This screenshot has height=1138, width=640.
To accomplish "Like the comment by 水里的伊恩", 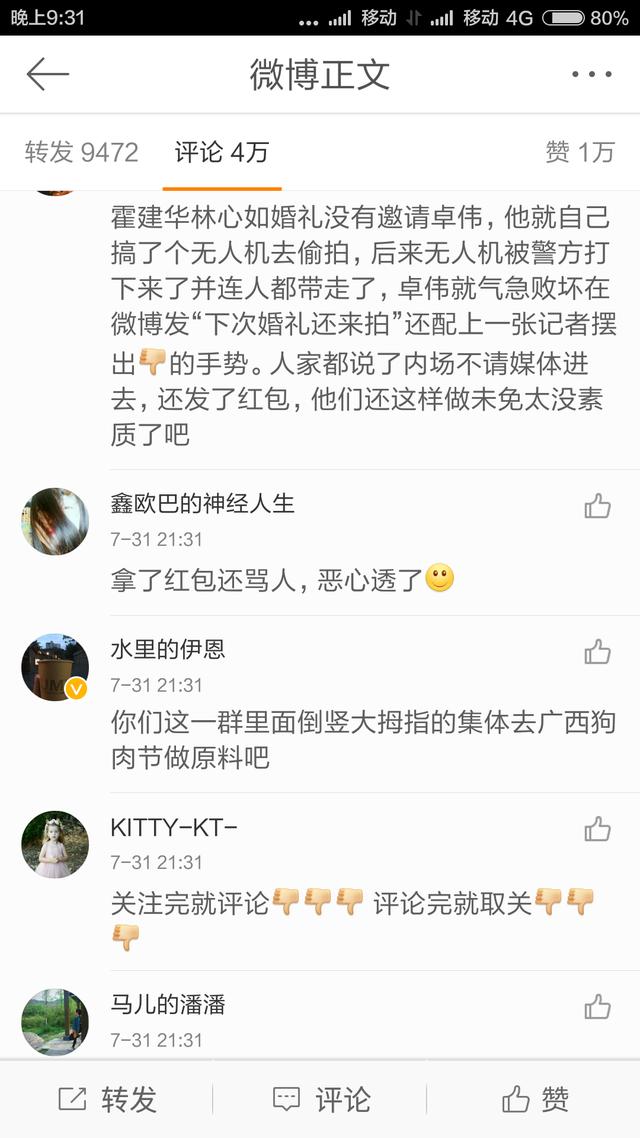I will pos(597,653).
